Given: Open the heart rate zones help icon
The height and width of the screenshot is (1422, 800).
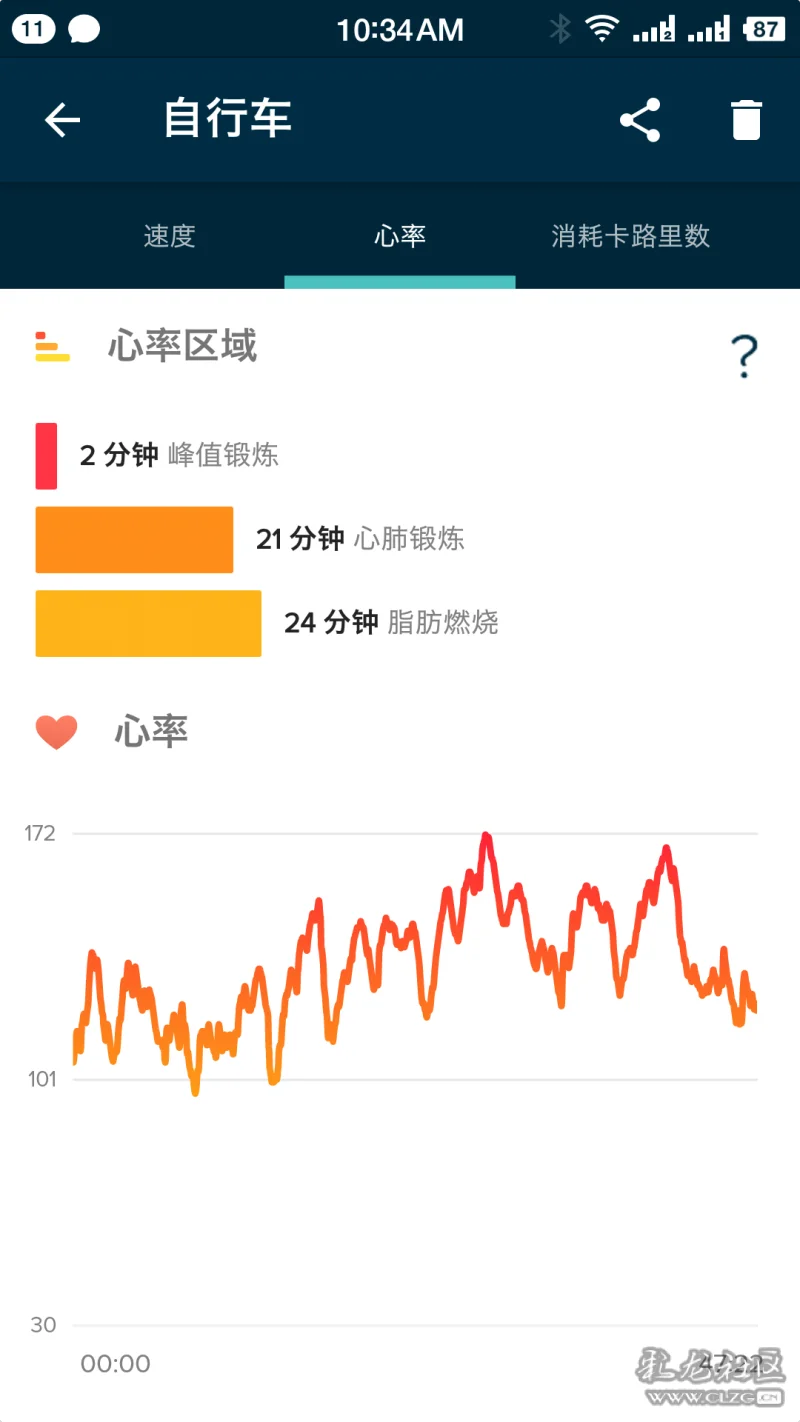Looking at the screenshot, I should click(x=744, y=356).
